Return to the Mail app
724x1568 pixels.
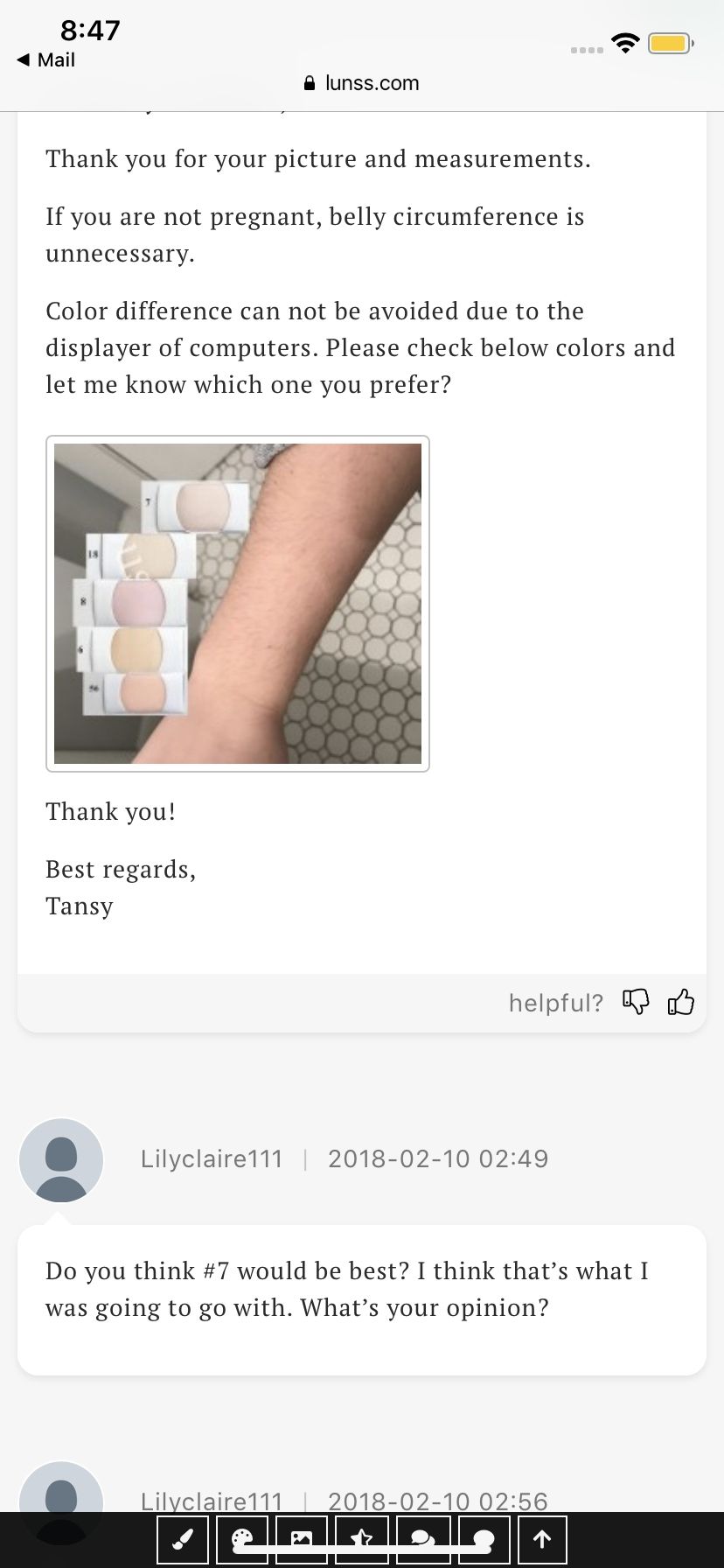click(x=45, y=59)
